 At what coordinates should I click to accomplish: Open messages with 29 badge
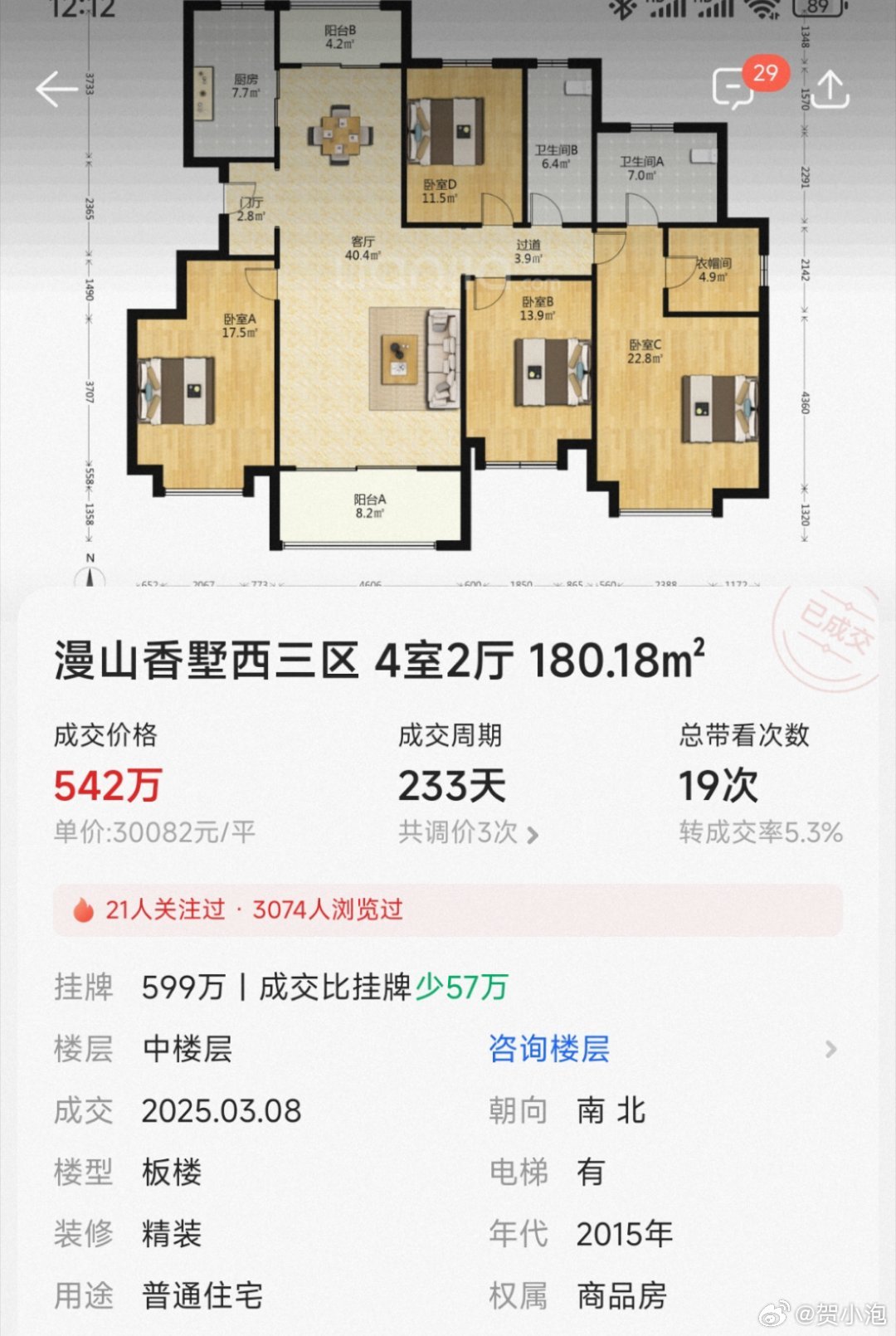coord(735,89)
